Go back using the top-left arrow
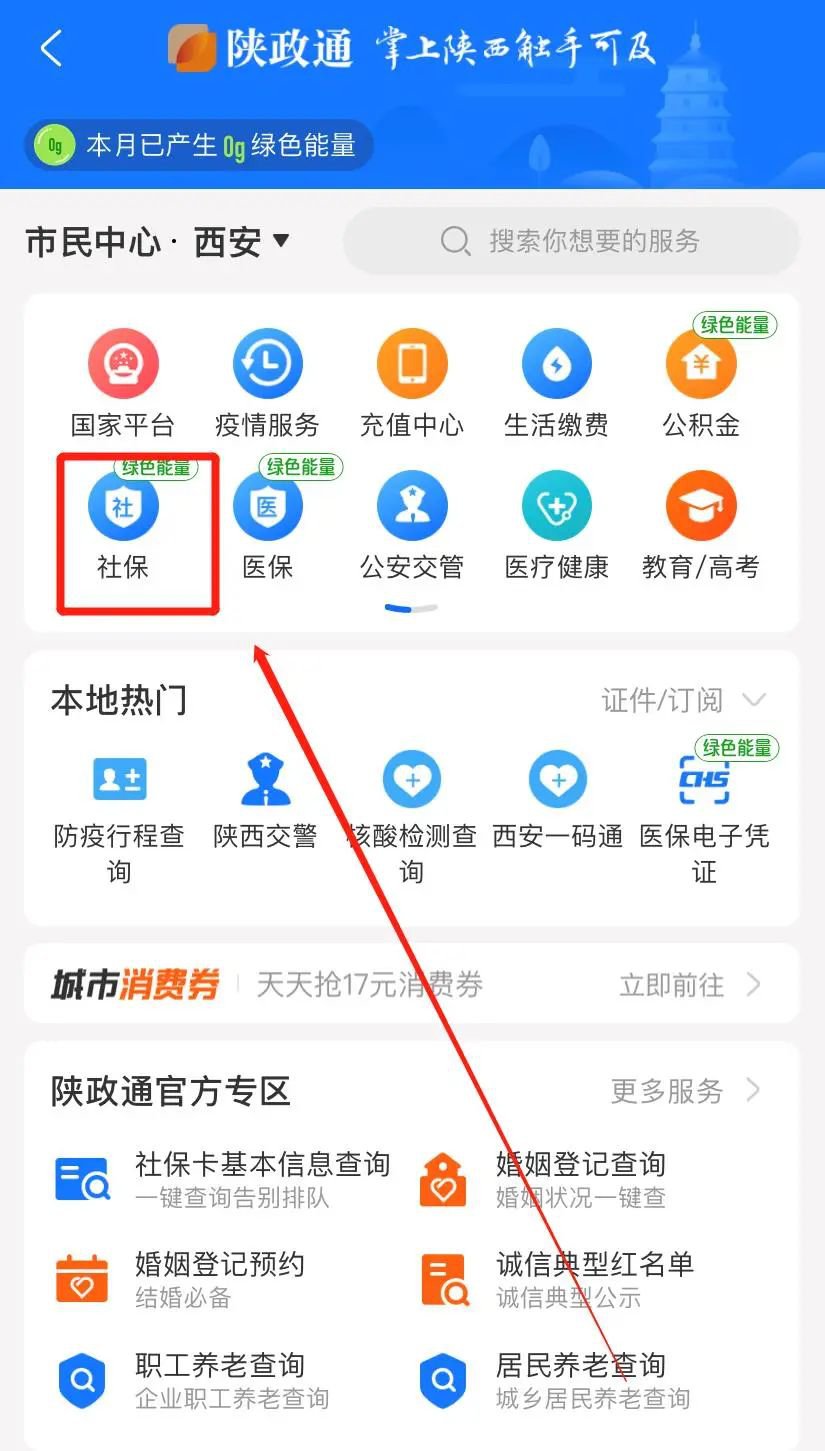 [51, 48]
